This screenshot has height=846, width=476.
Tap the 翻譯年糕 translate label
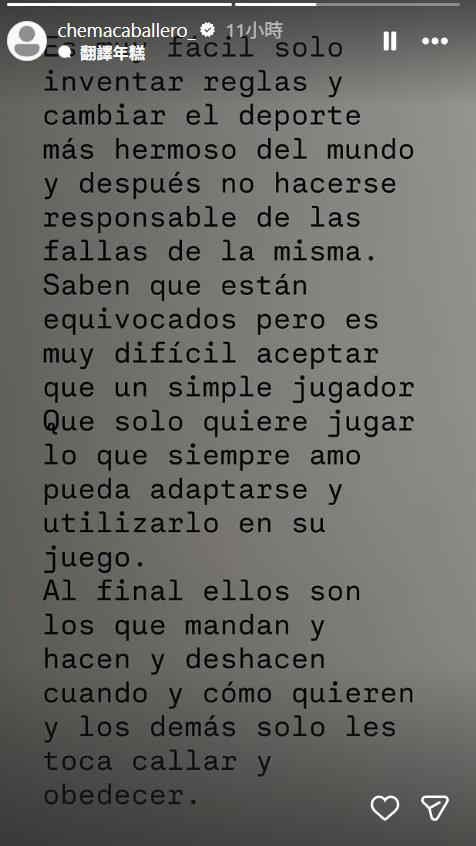point(112,53)
